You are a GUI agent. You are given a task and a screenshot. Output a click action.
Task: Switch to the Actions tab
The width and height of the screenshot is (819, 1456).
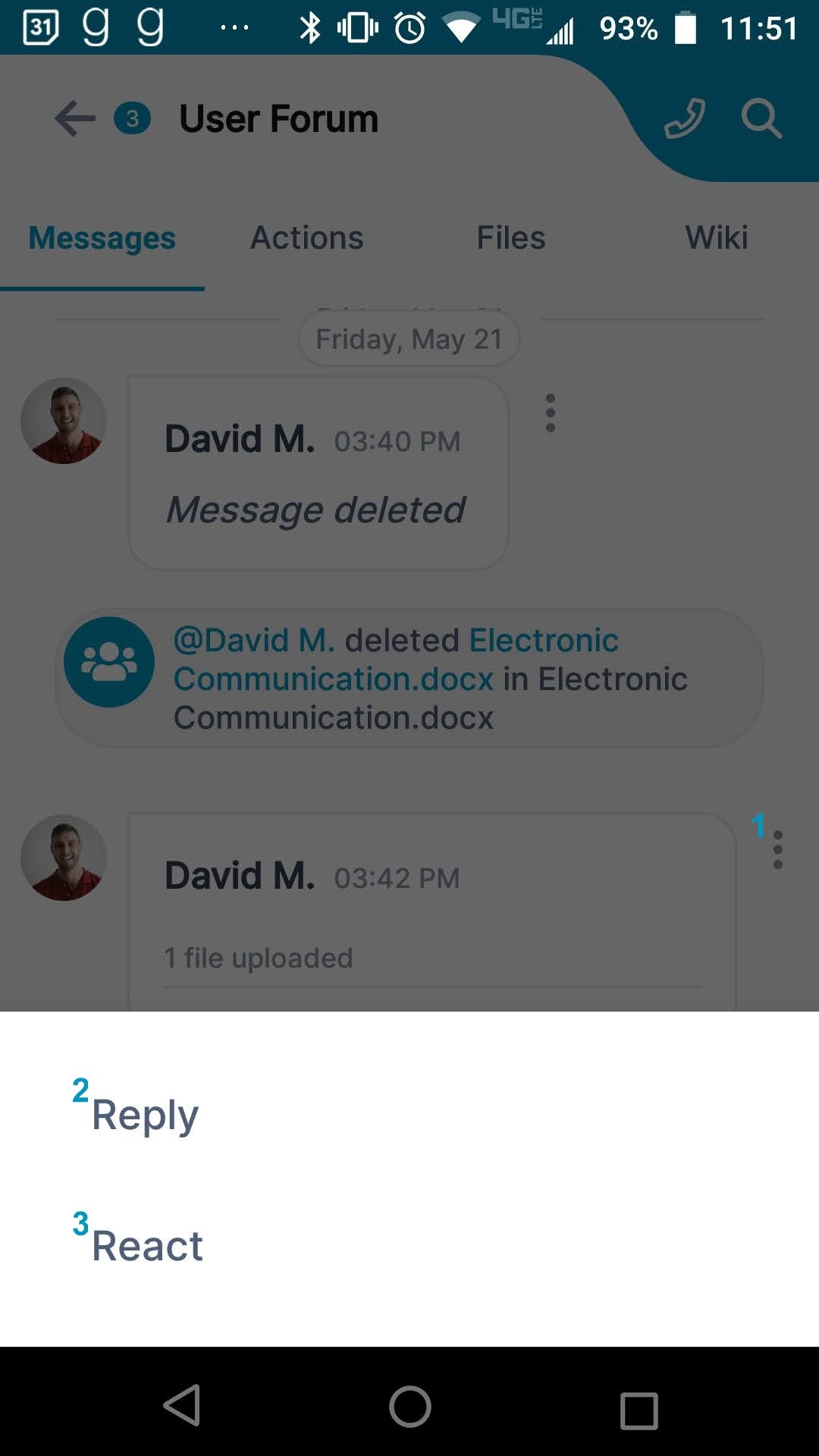click(x=307, y=237)
